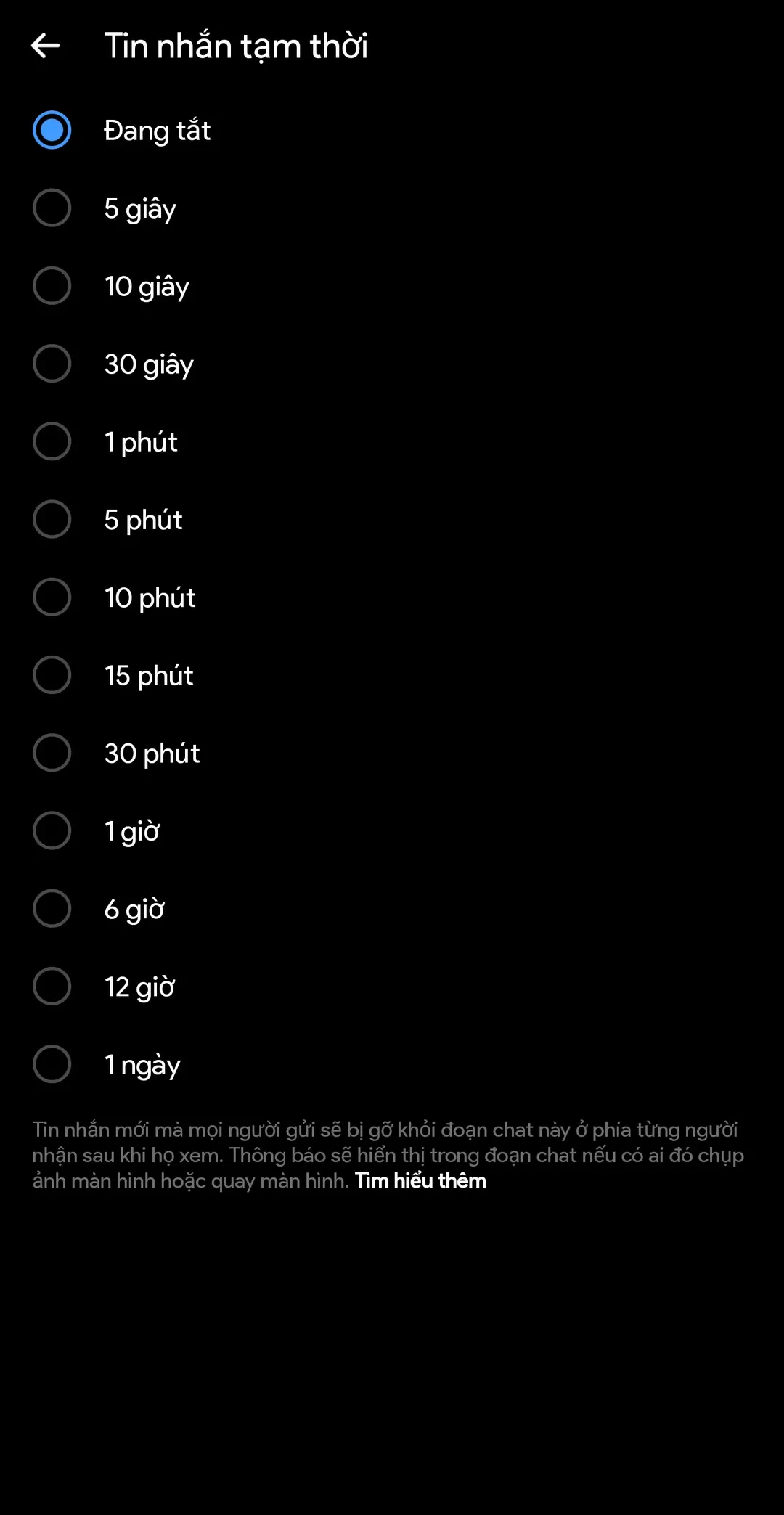Choose 5 phút option

[52, 520]
